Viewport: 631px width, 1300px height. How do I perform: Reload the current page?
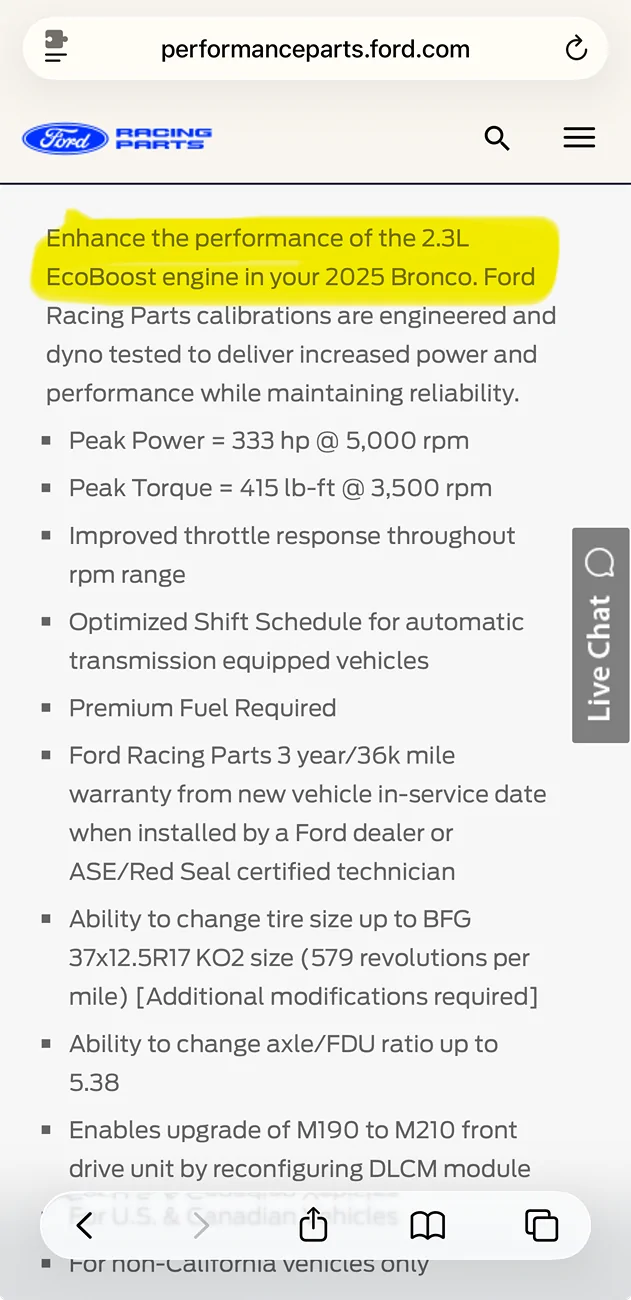[576, 48]
